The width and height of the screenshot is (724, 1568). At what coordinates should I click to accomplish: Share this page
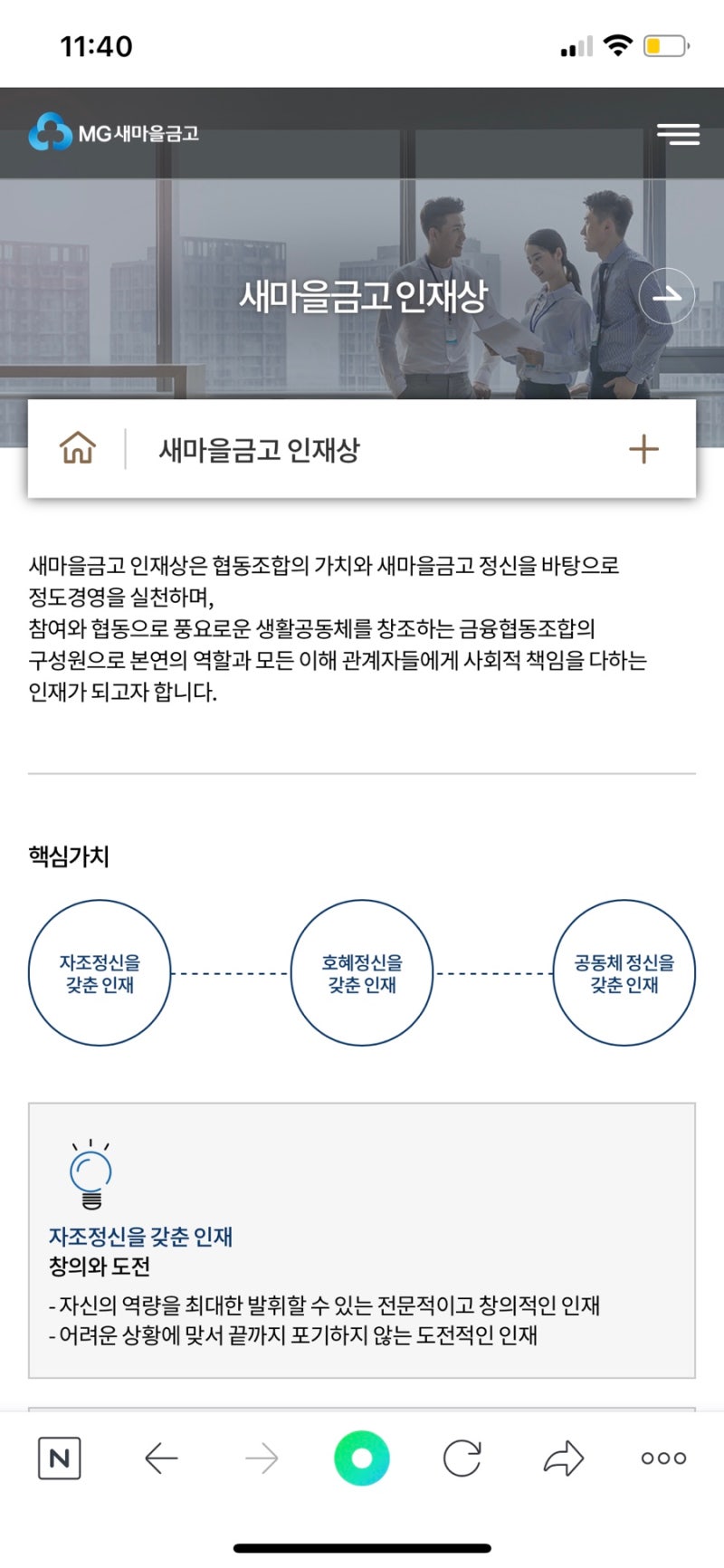(563, 1458)
